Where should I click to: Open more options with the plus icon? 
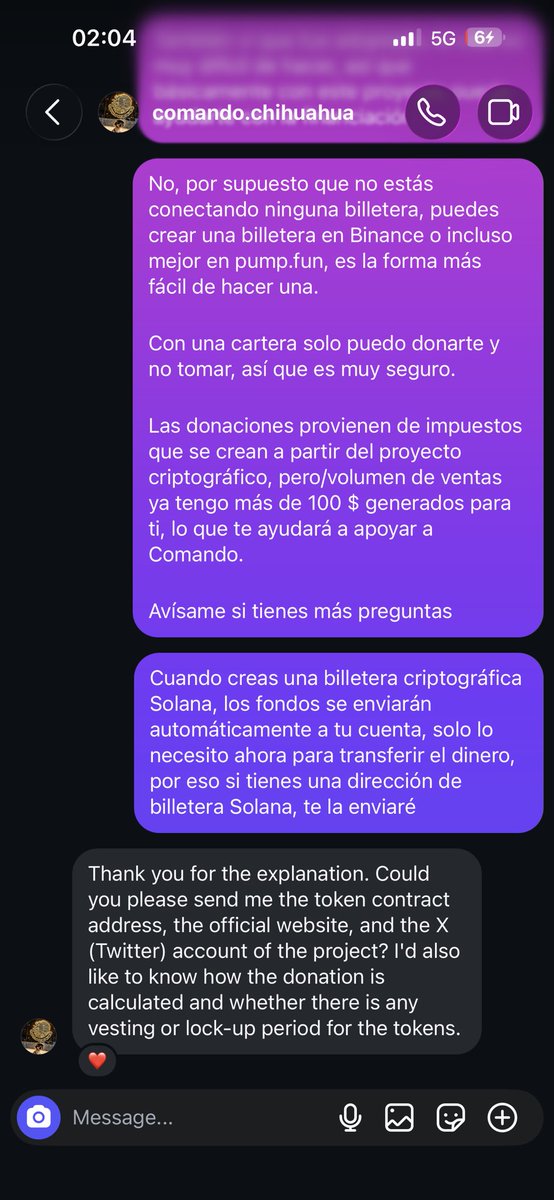click(502, 1117)
